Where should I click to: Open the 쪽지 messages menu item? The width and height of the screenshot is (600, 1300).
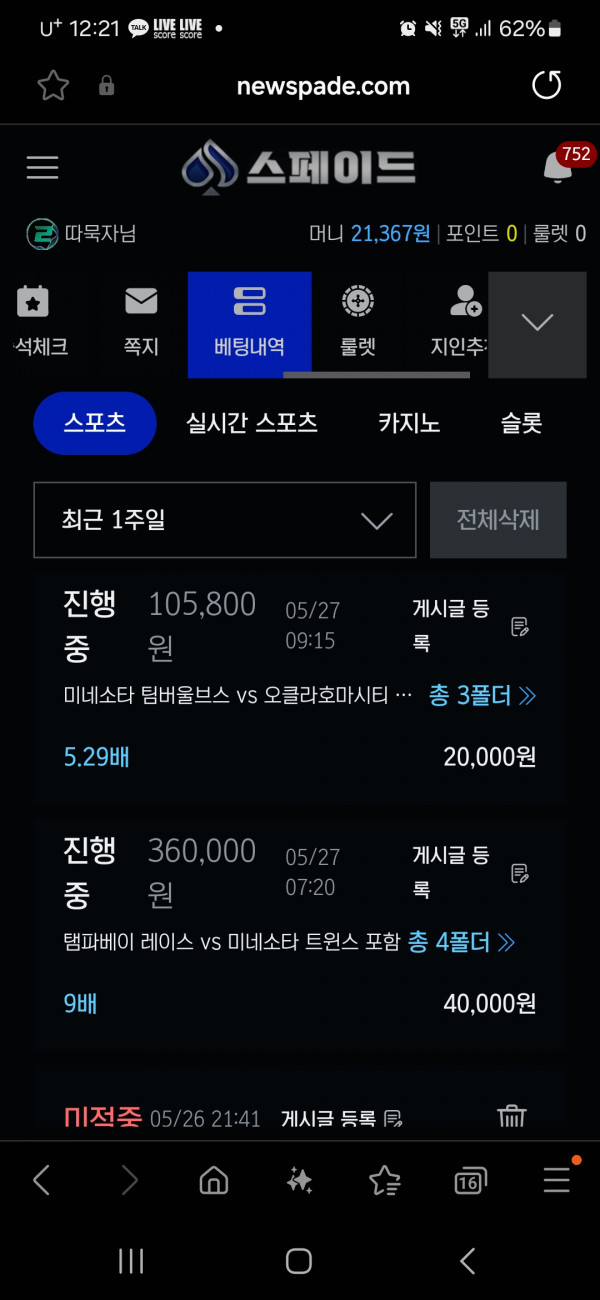[141, 323]
